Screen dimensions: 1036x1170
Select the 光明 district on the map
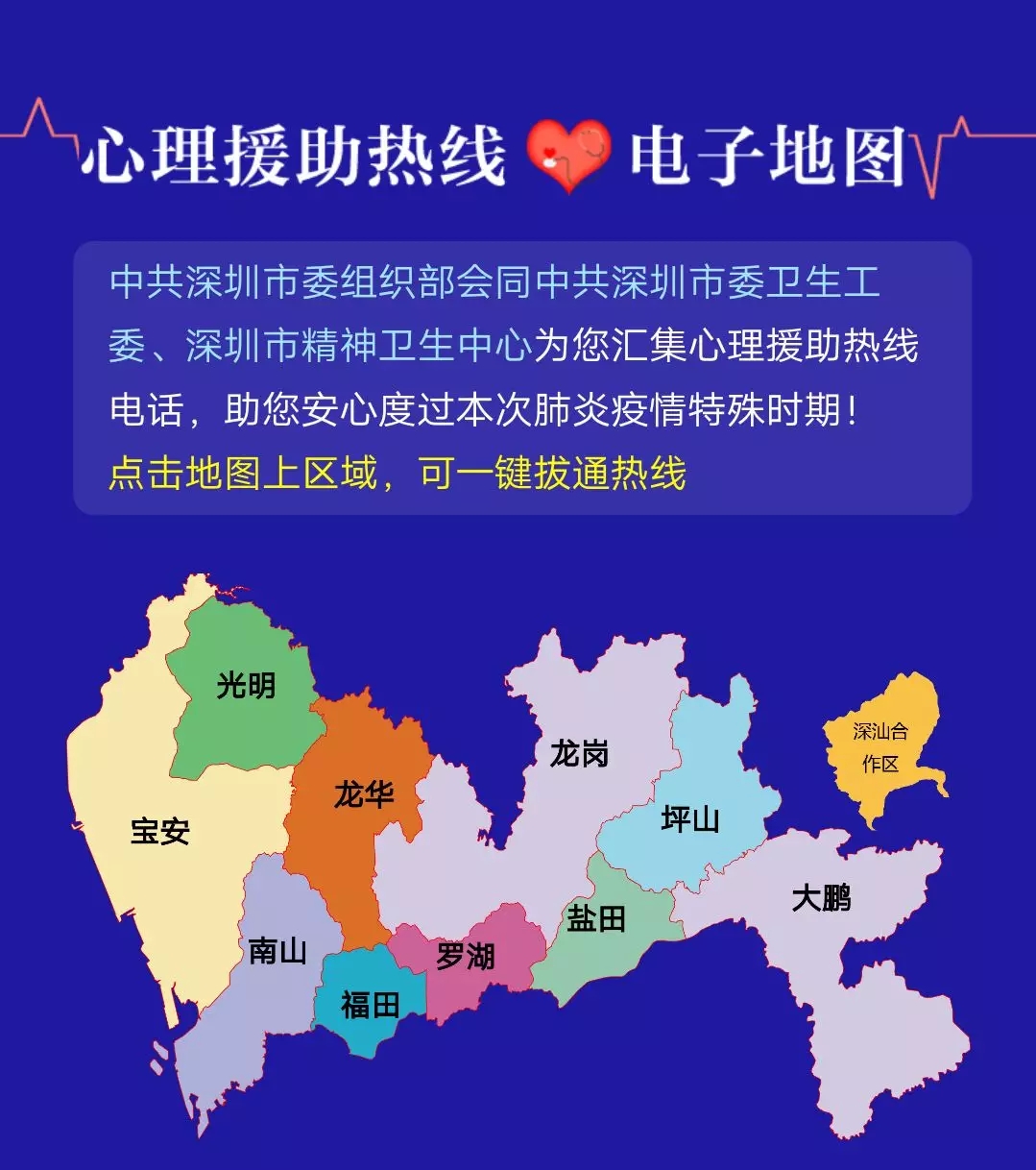pos(246,686)
